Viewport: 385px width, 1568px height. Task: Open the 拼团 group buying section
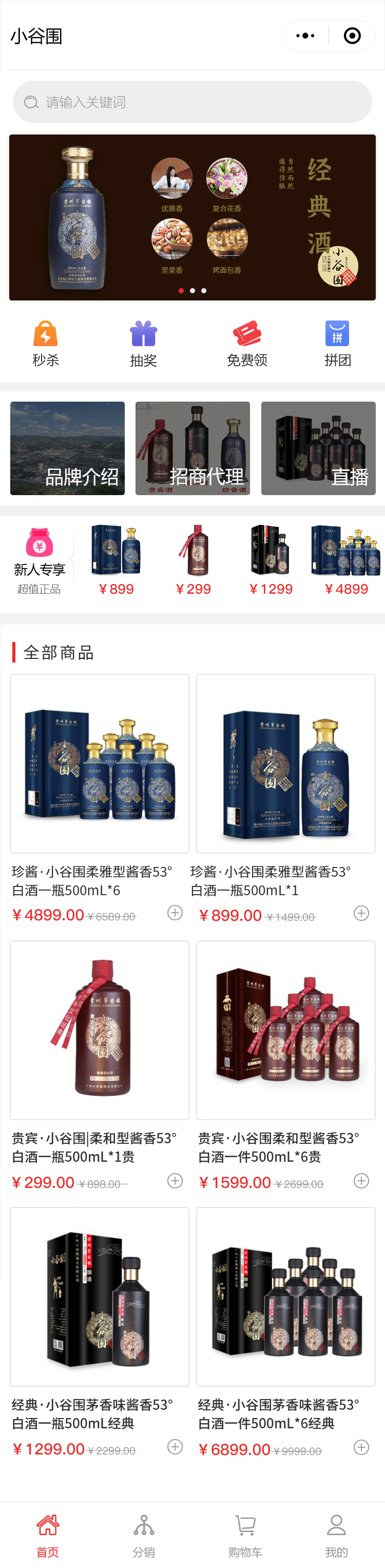point(338,343)
